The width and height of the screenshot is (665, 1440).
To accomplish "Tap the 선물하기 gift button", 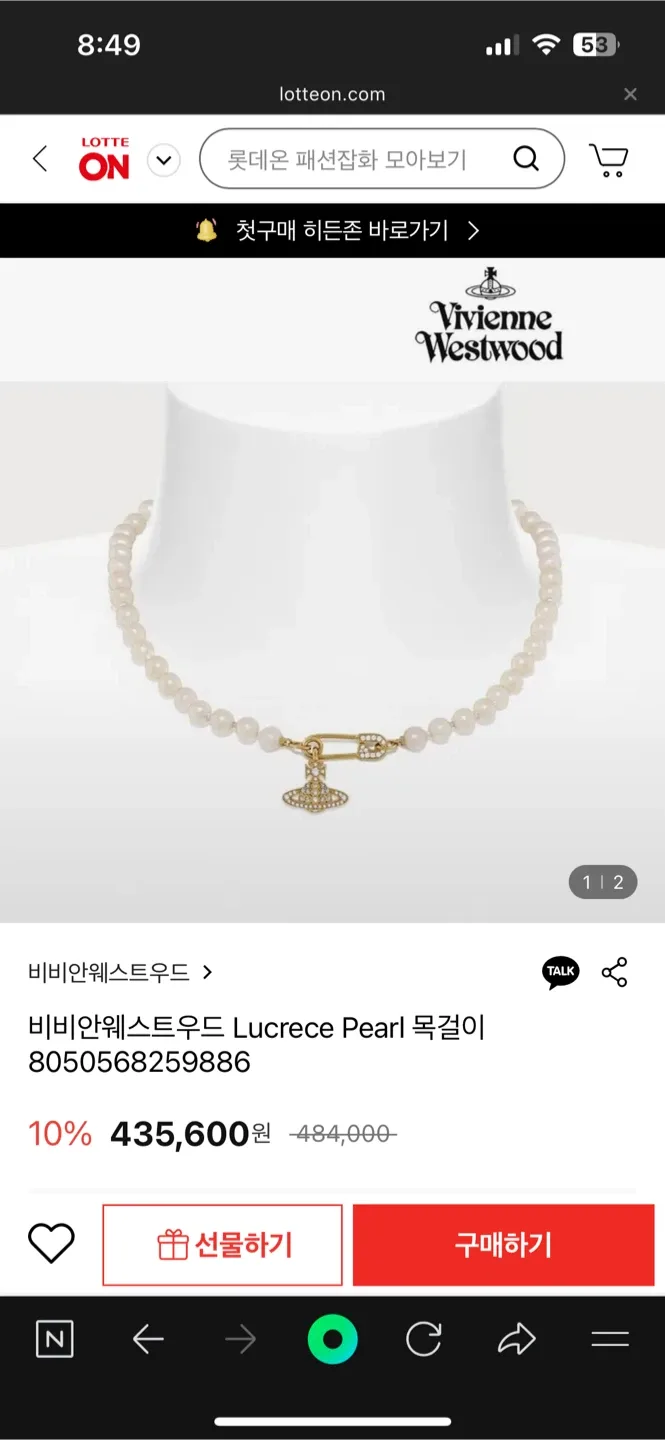I will (223, 1245).
